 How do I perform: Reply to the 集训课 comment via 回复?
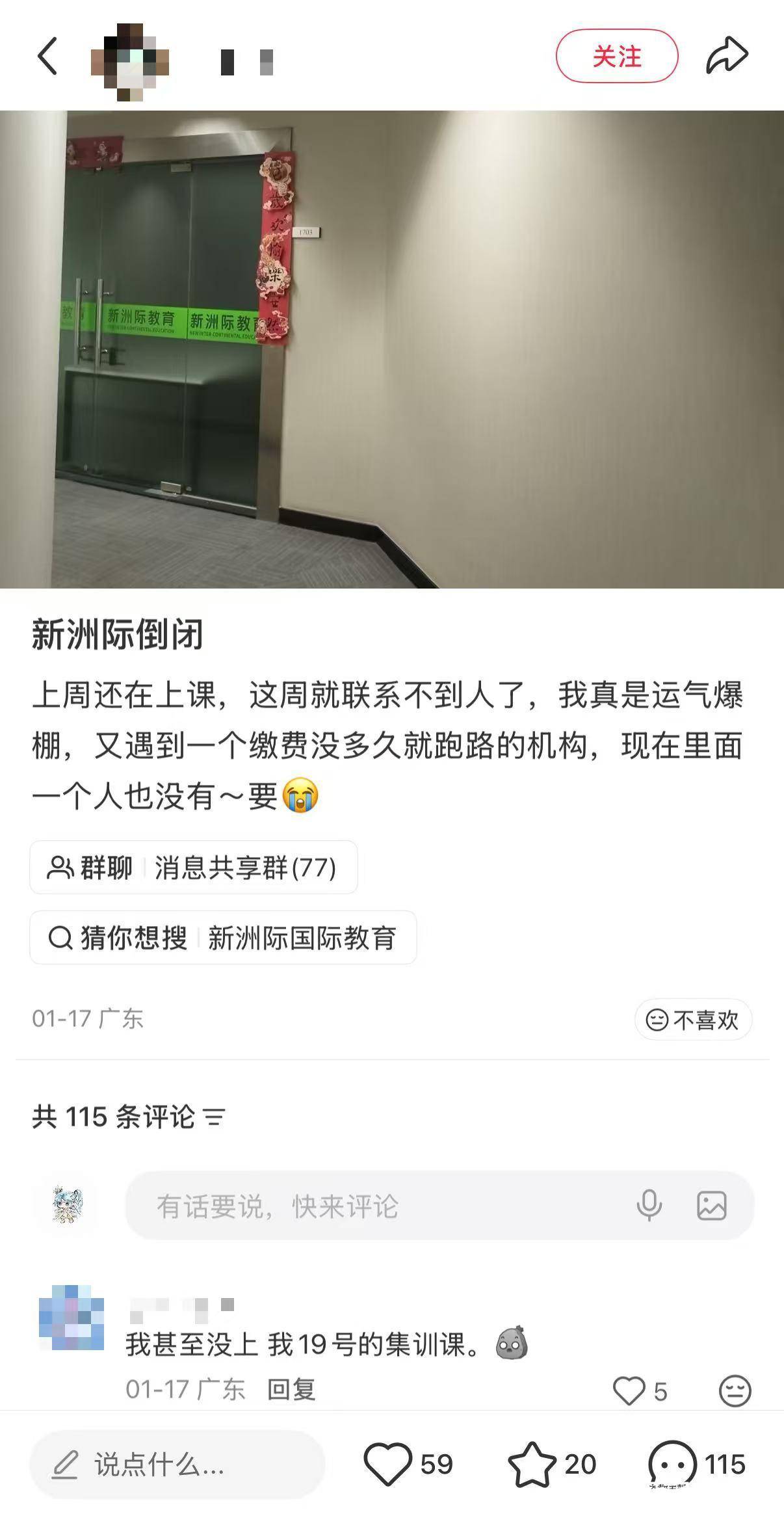[291, 1390]
